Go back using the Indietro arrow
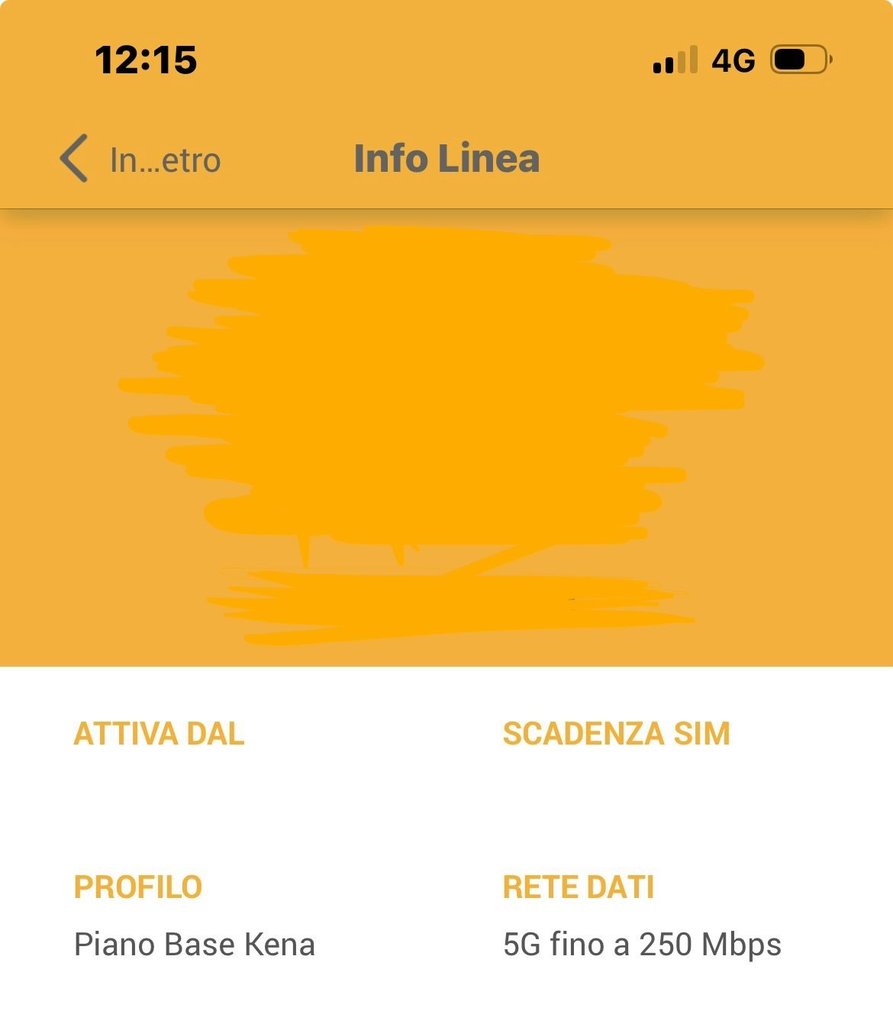893x1024 pixels. [x=75, y=159]
